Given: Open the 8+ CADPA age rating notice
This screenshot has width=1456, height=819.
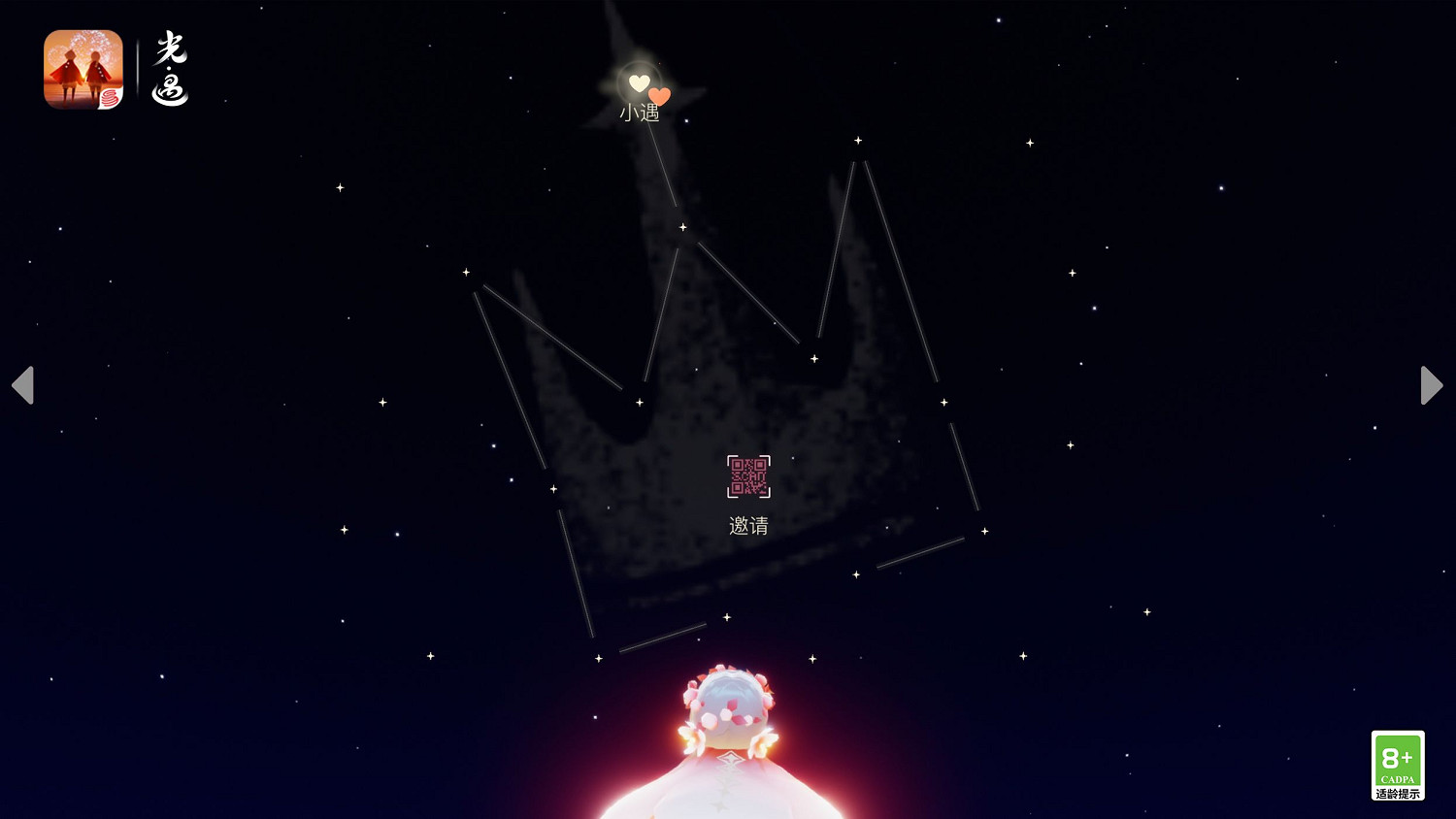Looking at the screenshot, I should (1398, 765).
